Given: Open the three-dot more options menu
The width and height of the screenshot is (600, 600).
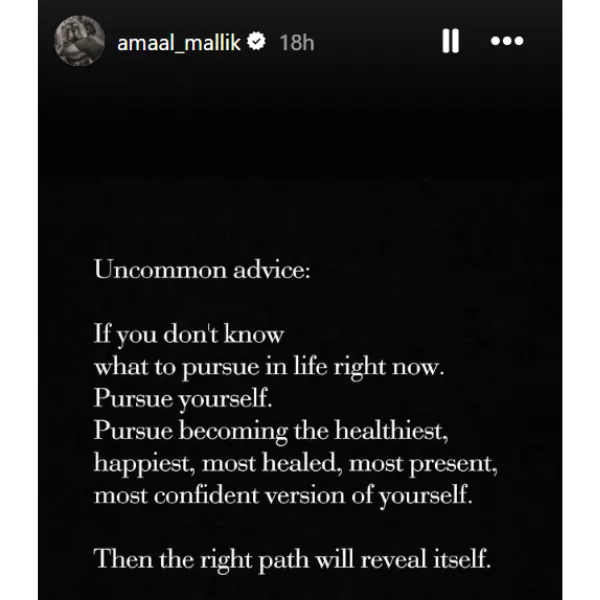Looking at the screenshot, I should pyautogui.click(x=507, y=42).
